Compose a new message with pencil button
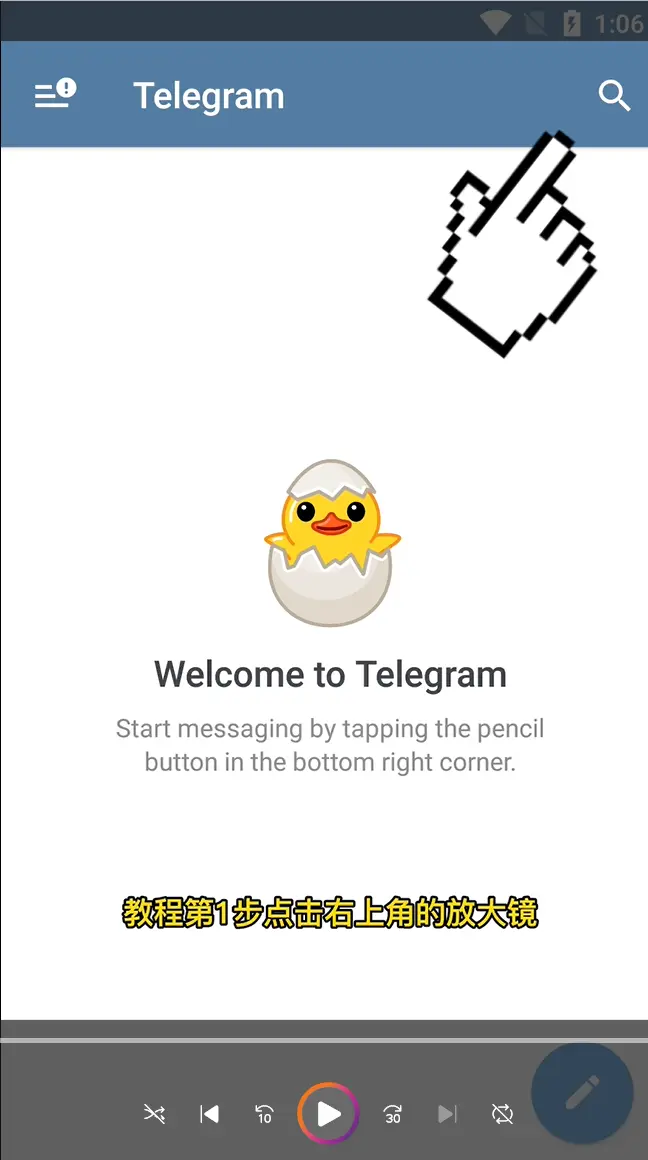This screenshot has height=1160, width=648. (582, 1093)
